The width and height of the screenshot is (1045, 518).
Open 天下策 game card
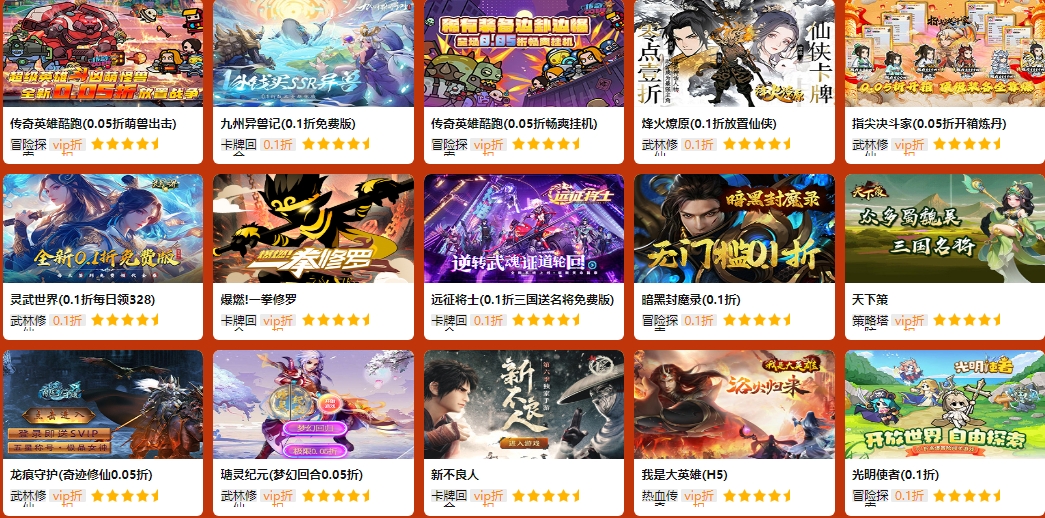[944, 230]
